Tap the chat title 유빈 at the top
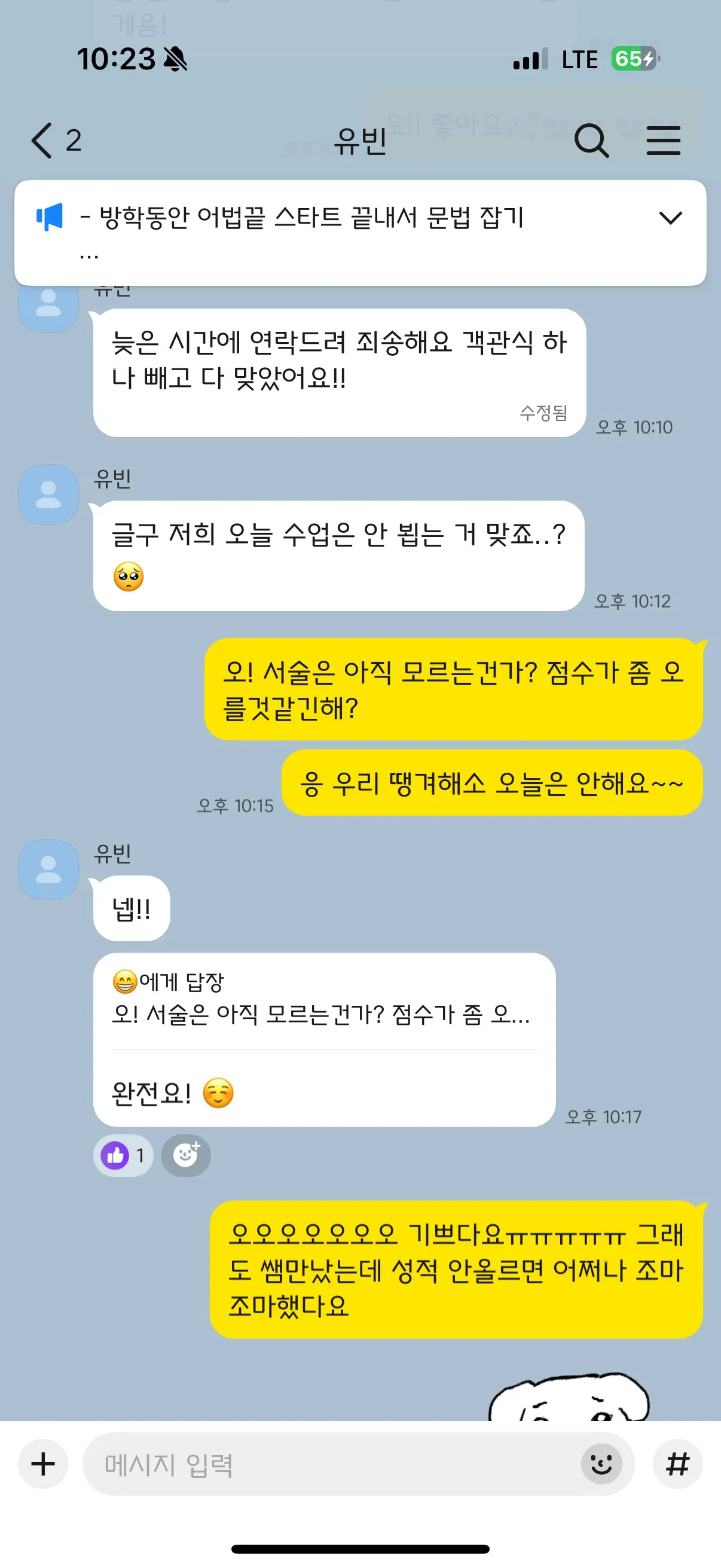This screenshot has height=1568, width=721. click(360, 141)
